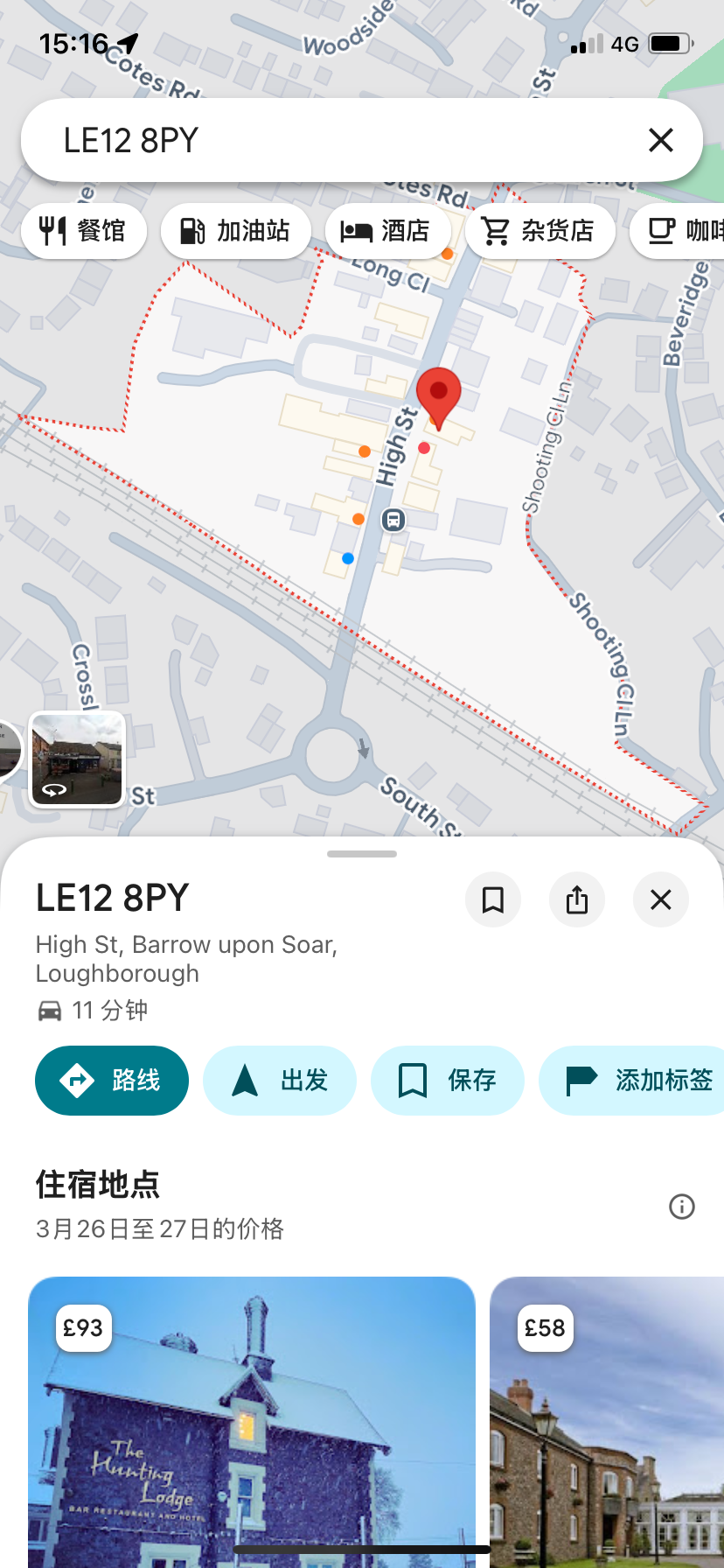724x1568 pixels.
Task: Tap the 保存 save button
Action: click(x=448, y=1081)
